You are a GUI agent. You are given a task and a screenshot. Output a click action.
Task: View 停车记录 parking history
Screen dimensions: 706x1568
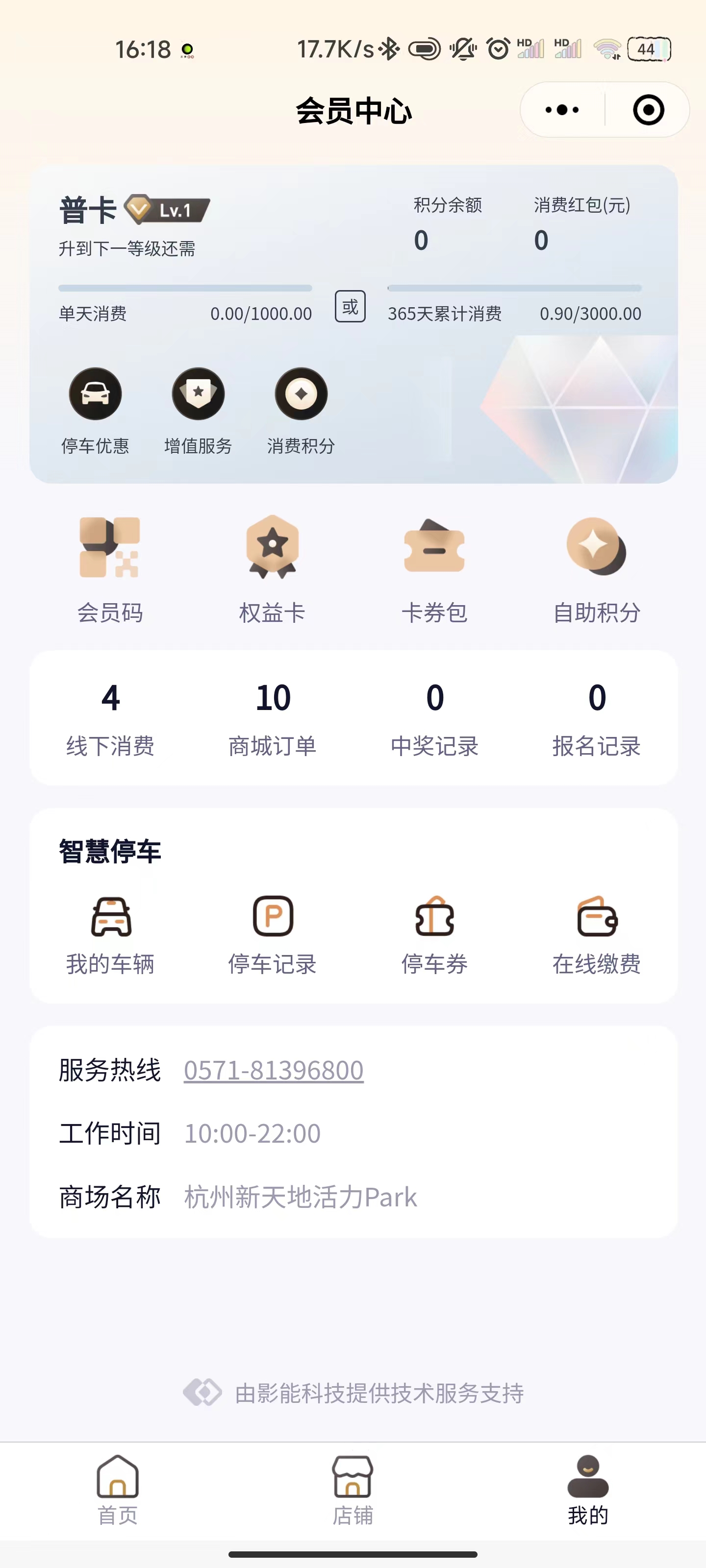click(x=272, y=935)
